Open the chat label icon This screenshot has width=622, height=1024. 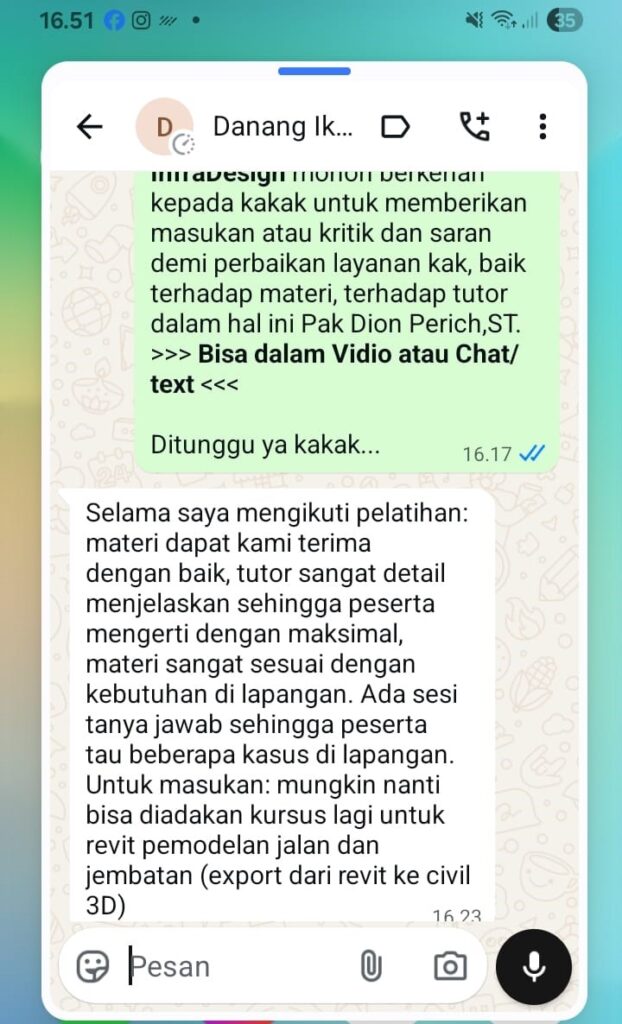tap(396, 126)
